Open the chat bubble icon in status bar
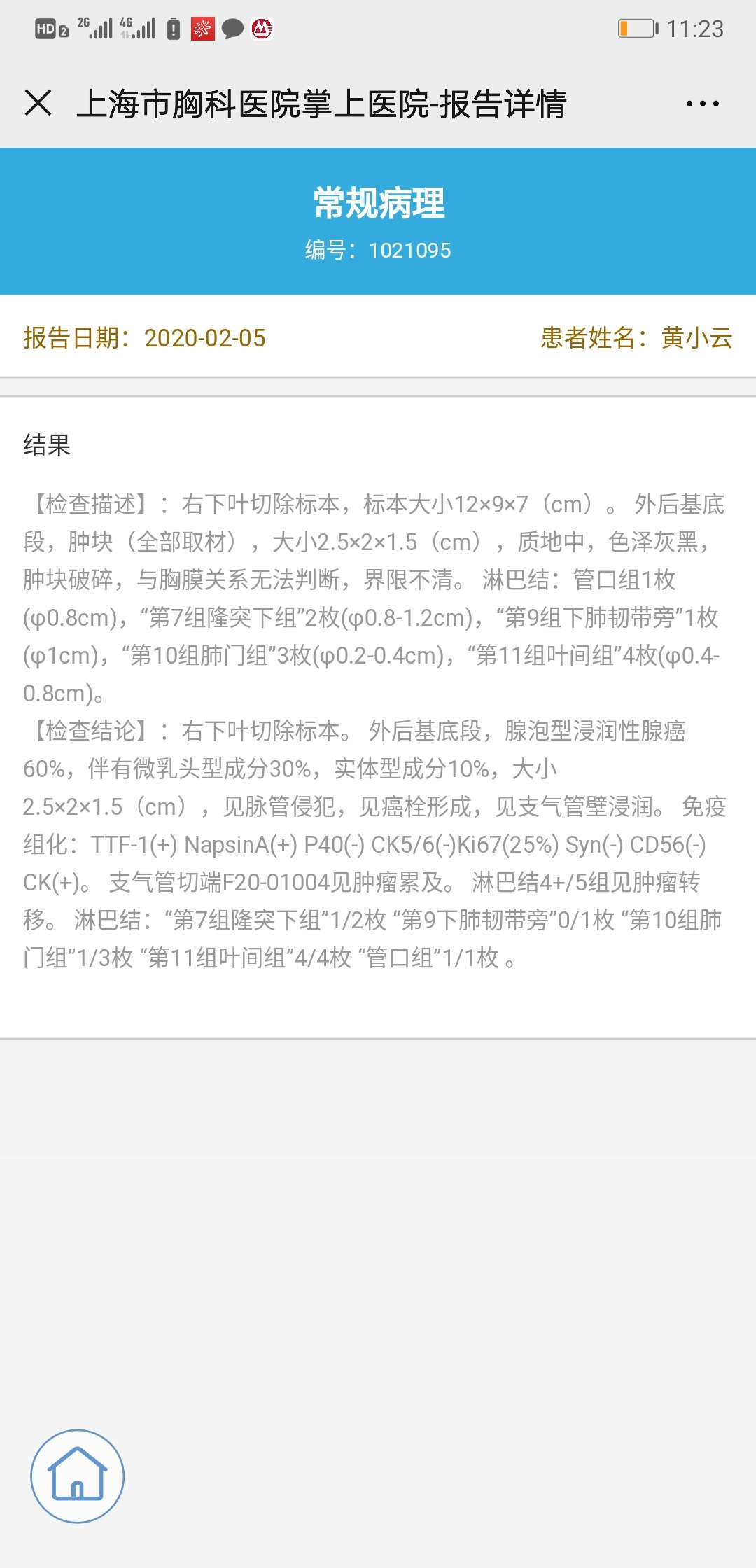The image size is (756, 1568). pyautogui.click(x=232, y=27)
